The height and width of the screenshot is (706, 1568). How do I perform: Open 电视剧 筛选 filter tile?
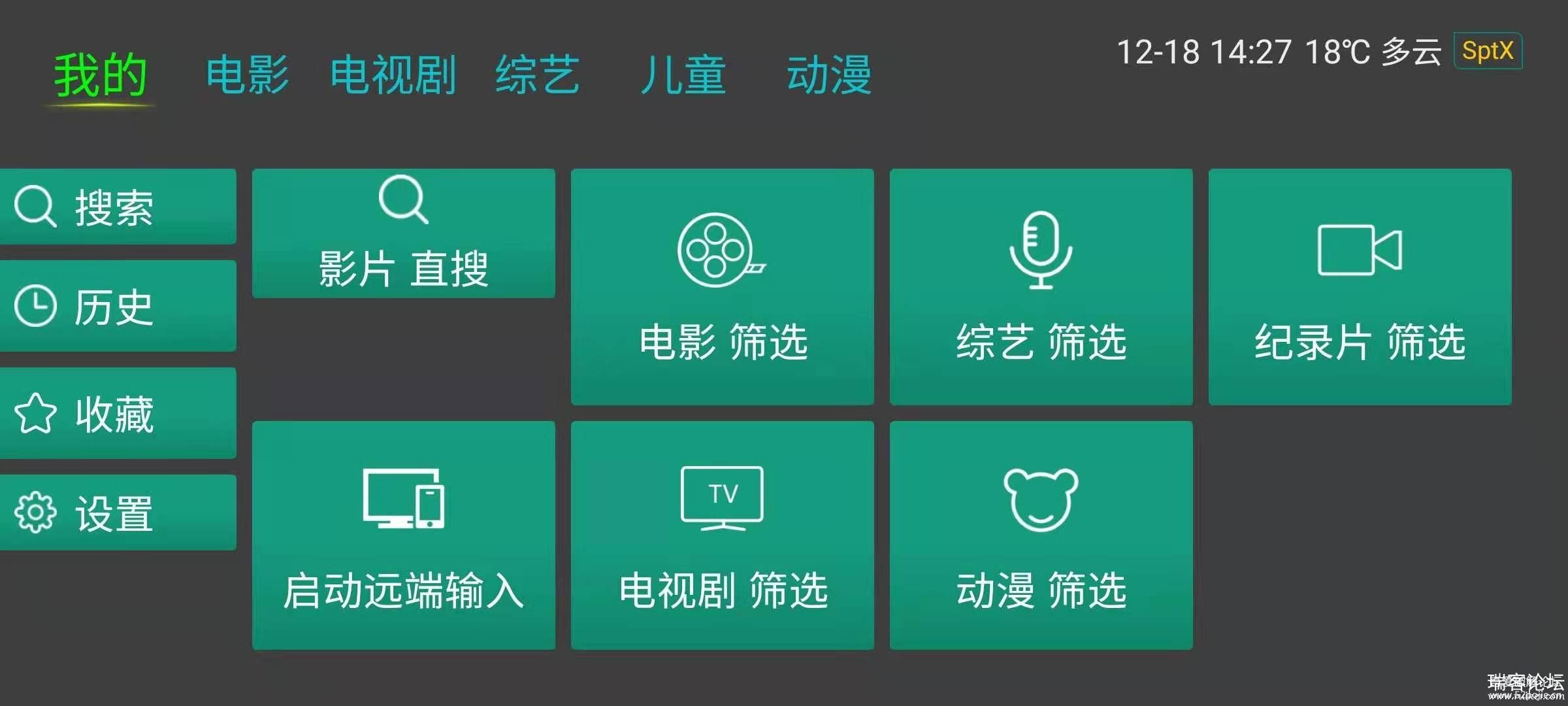point(723,535)
